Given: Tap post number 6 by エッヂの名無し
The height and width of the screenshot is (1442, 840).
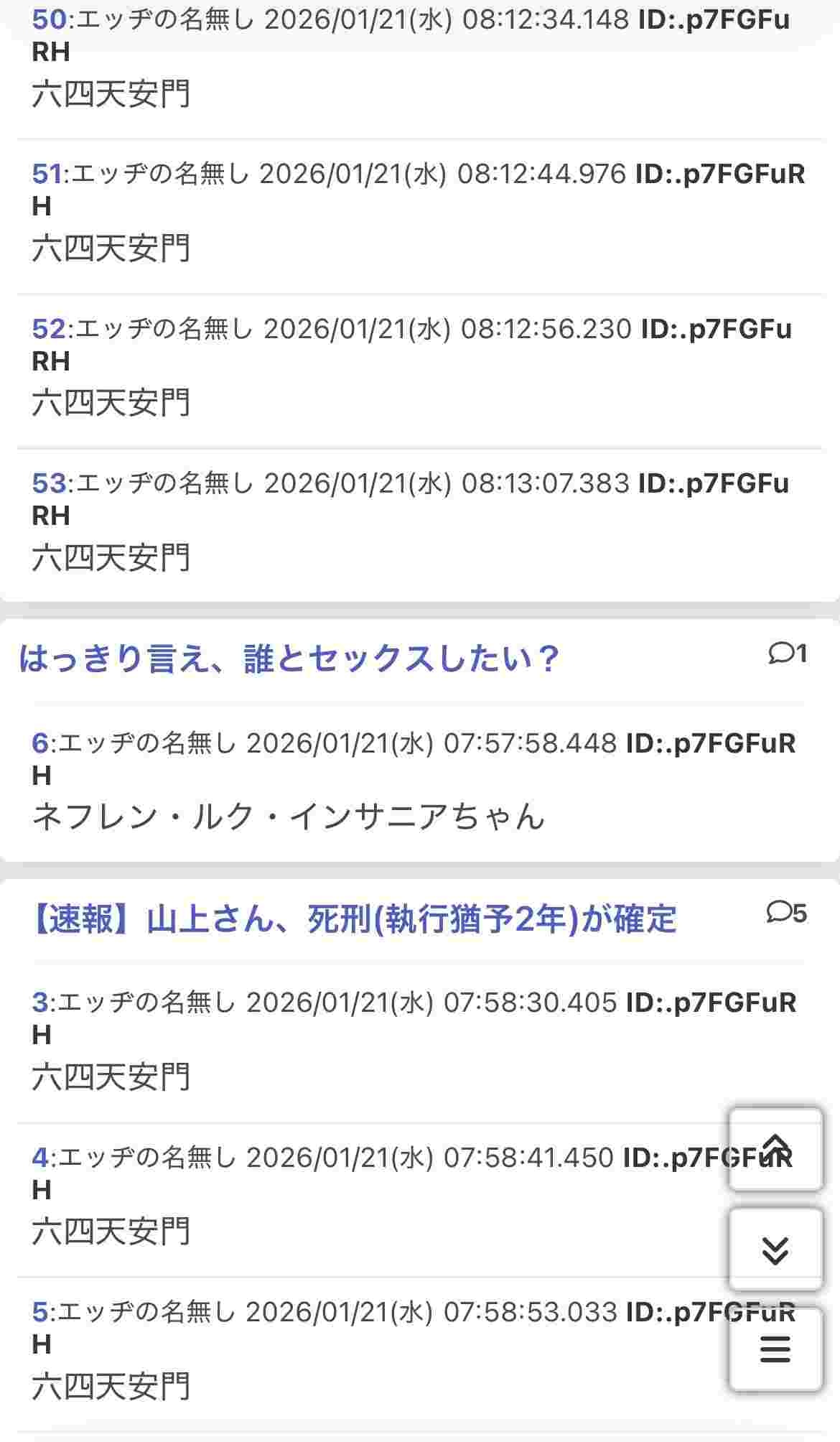Looking at the screenshot, I should (39, 743).
